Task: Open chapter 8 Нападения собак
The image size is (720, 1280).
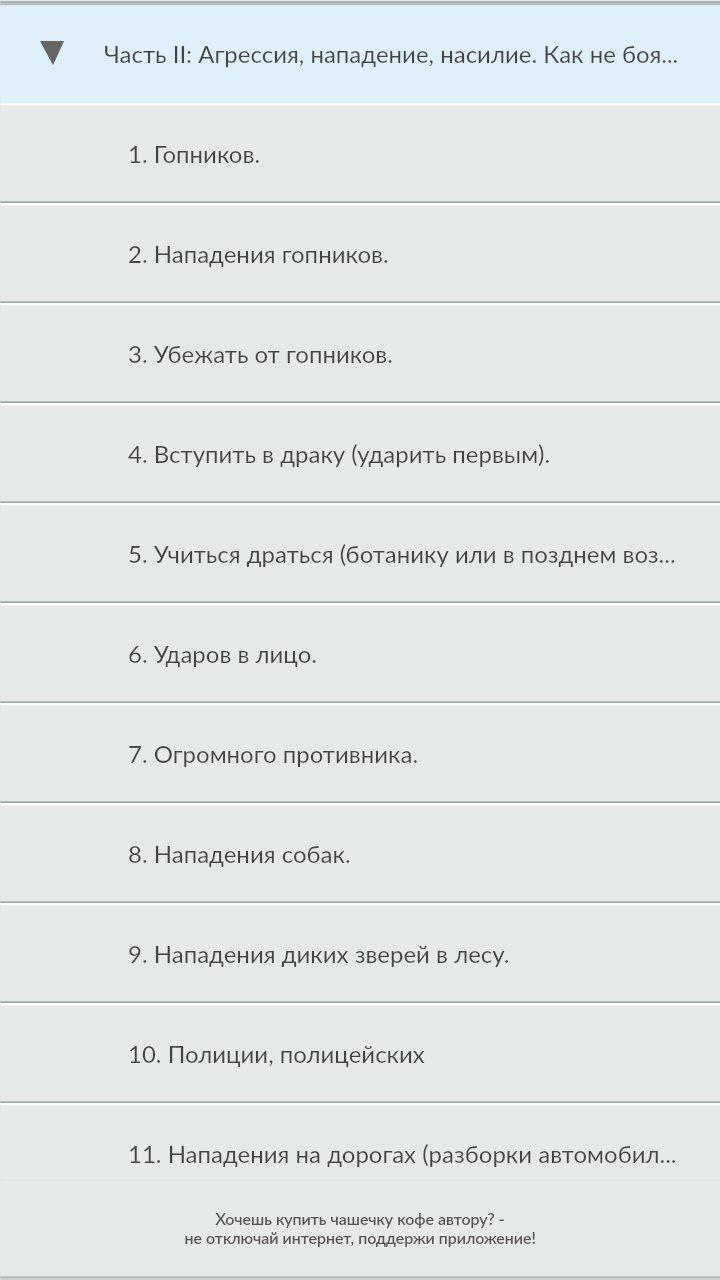Action: (x=360, y=855)
